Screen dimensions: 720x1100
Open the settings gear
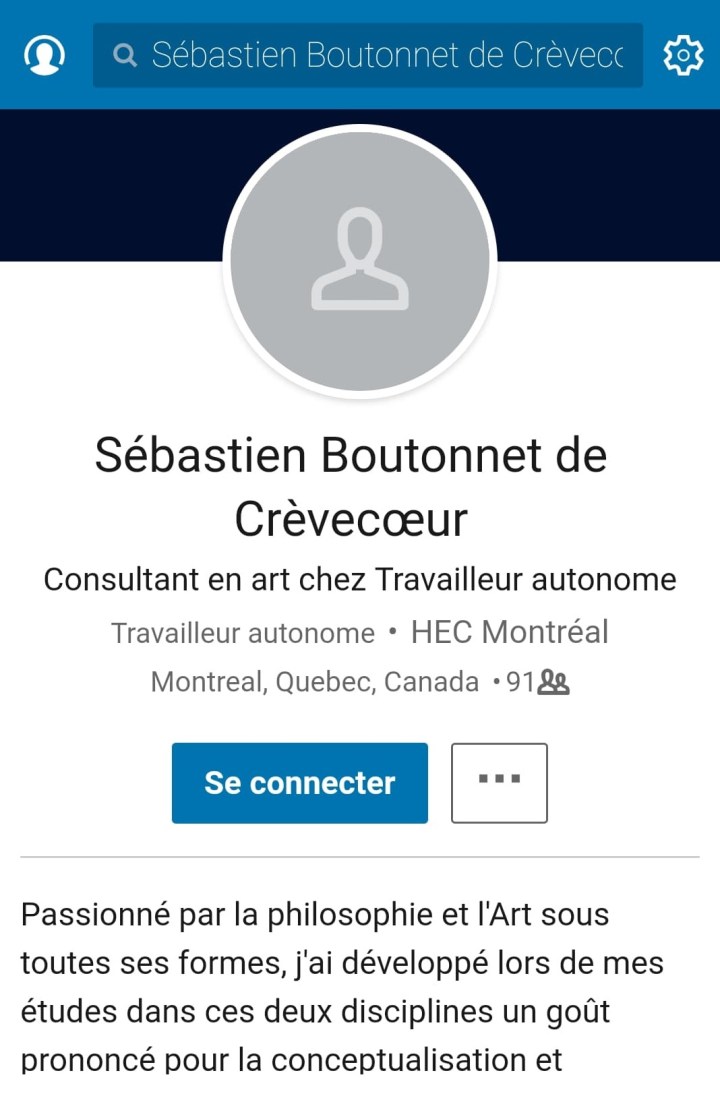683,55
